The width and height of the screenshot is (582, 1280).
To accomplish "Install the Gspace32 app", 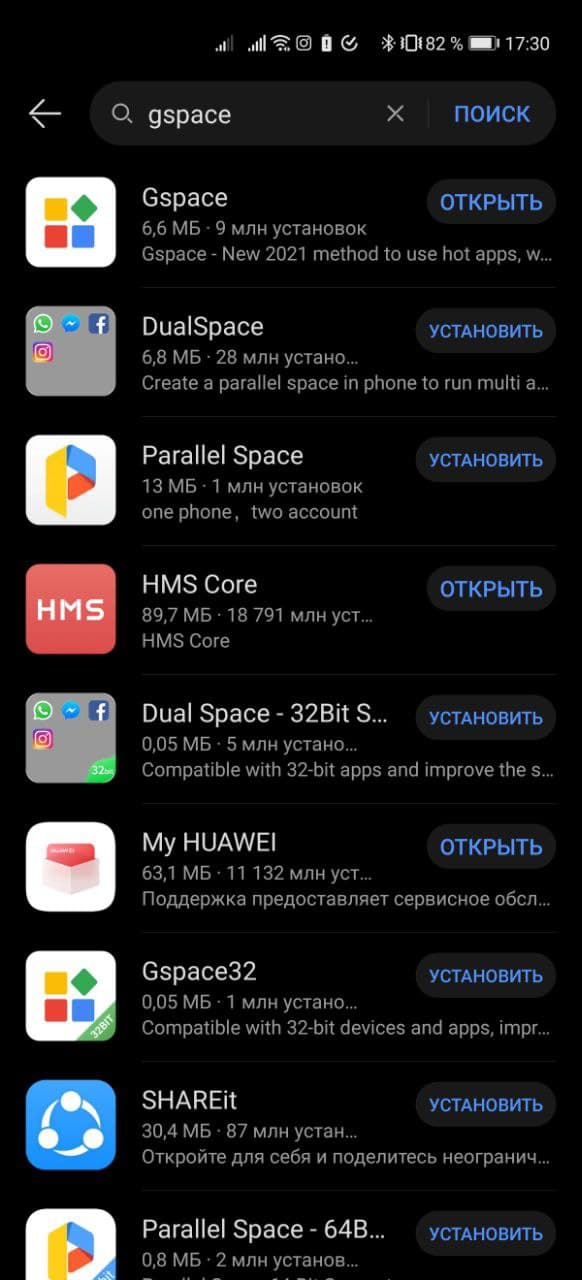I will pyautogui.click(x=486, y=976).
